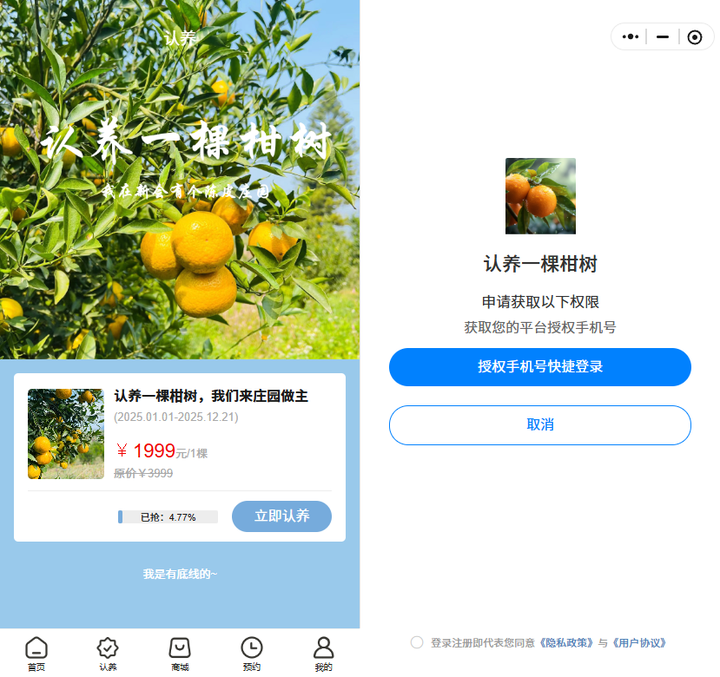The height and width of the screenshot is (677, 720).
Task: Open the 商城 tab
Action: click(180, 654)
